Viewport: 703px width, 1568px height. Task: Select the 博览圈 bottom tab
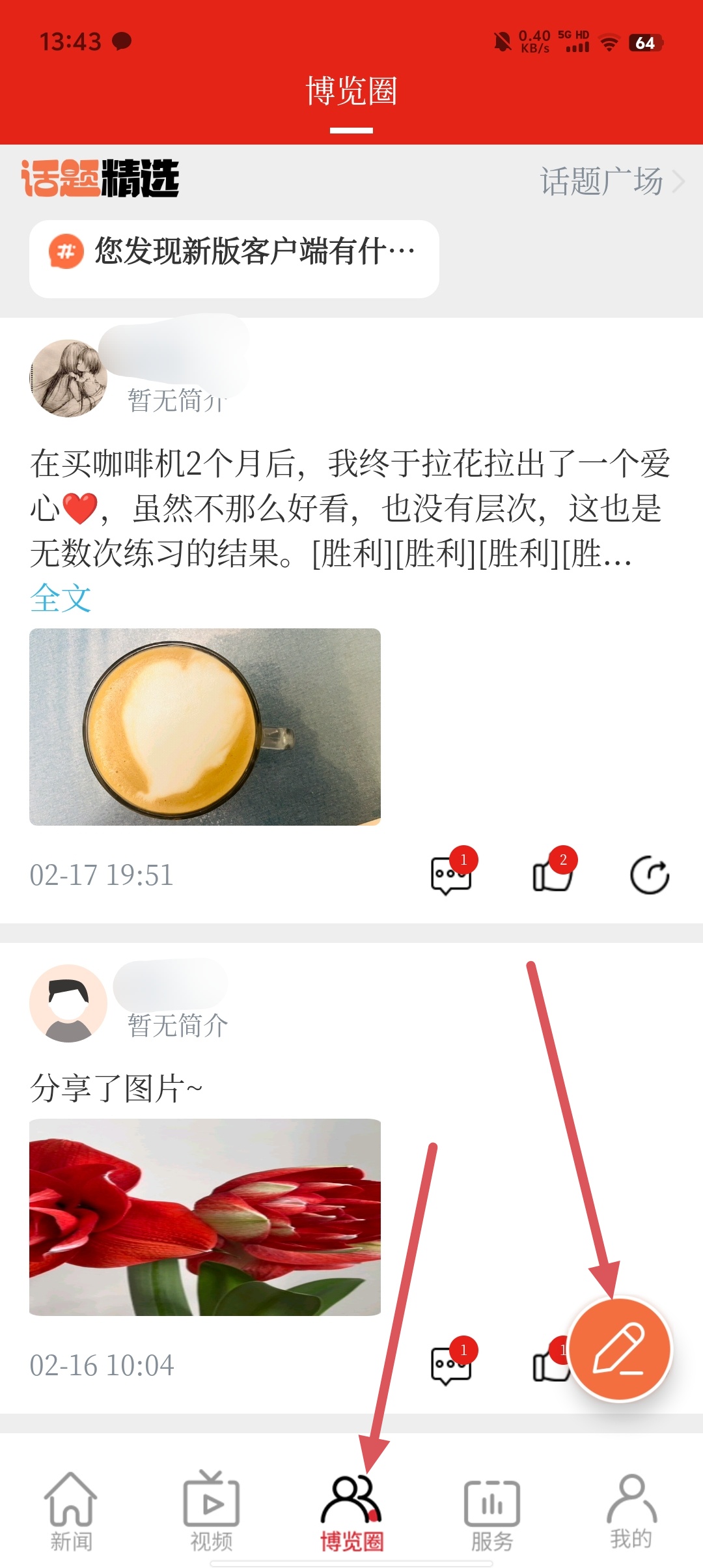coord(351,1511)
